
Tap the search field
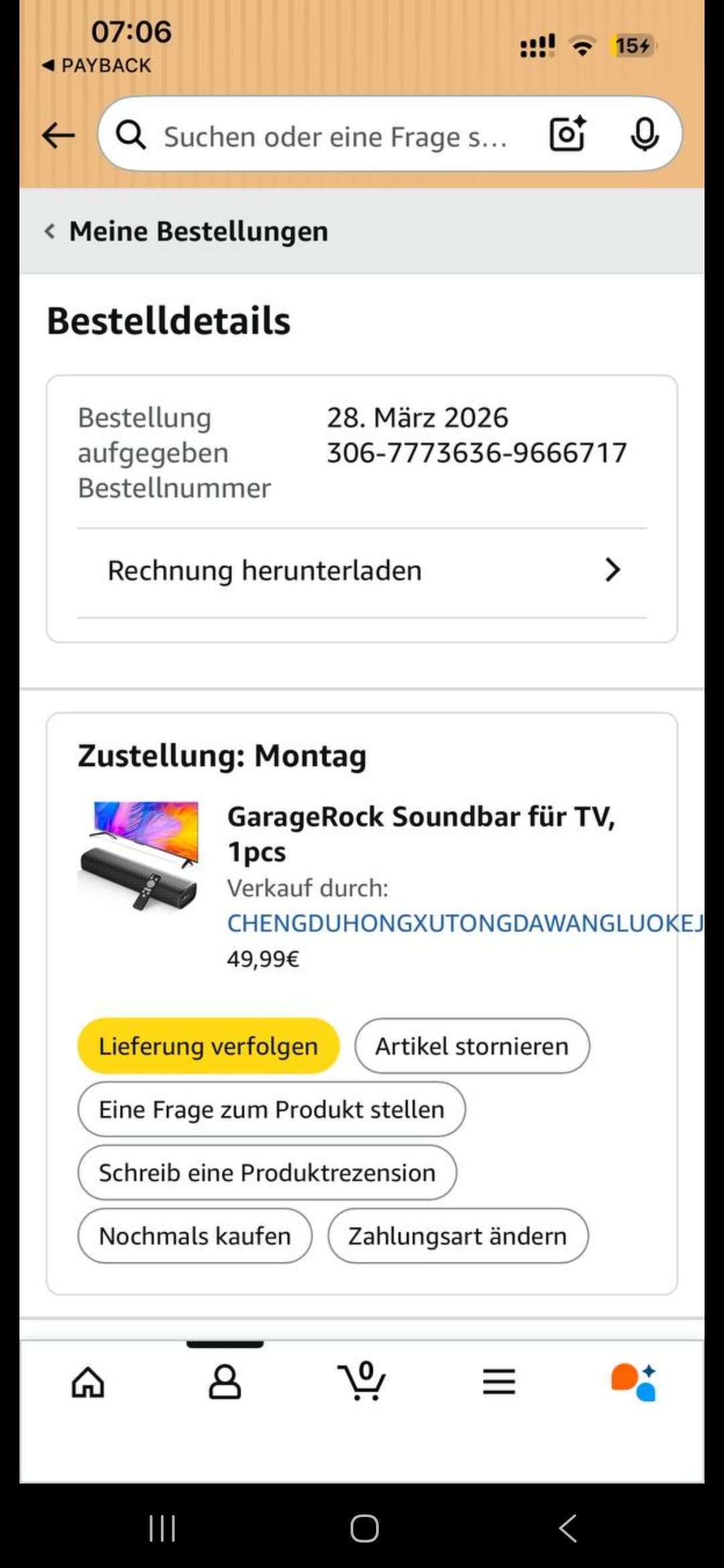(x=335, y=136)
